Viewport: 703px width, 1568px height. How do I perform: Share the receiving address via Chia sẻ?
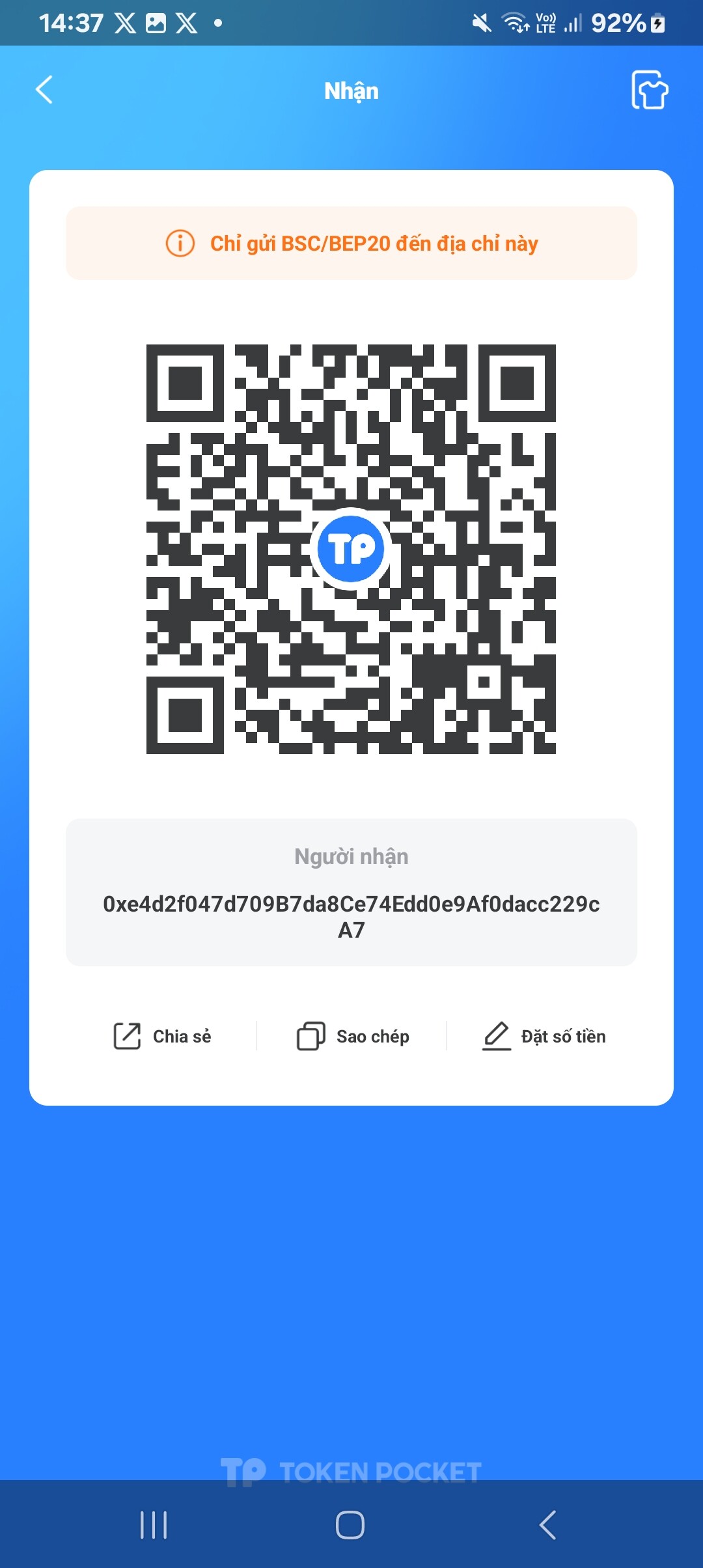click(x=163, y=1036)
